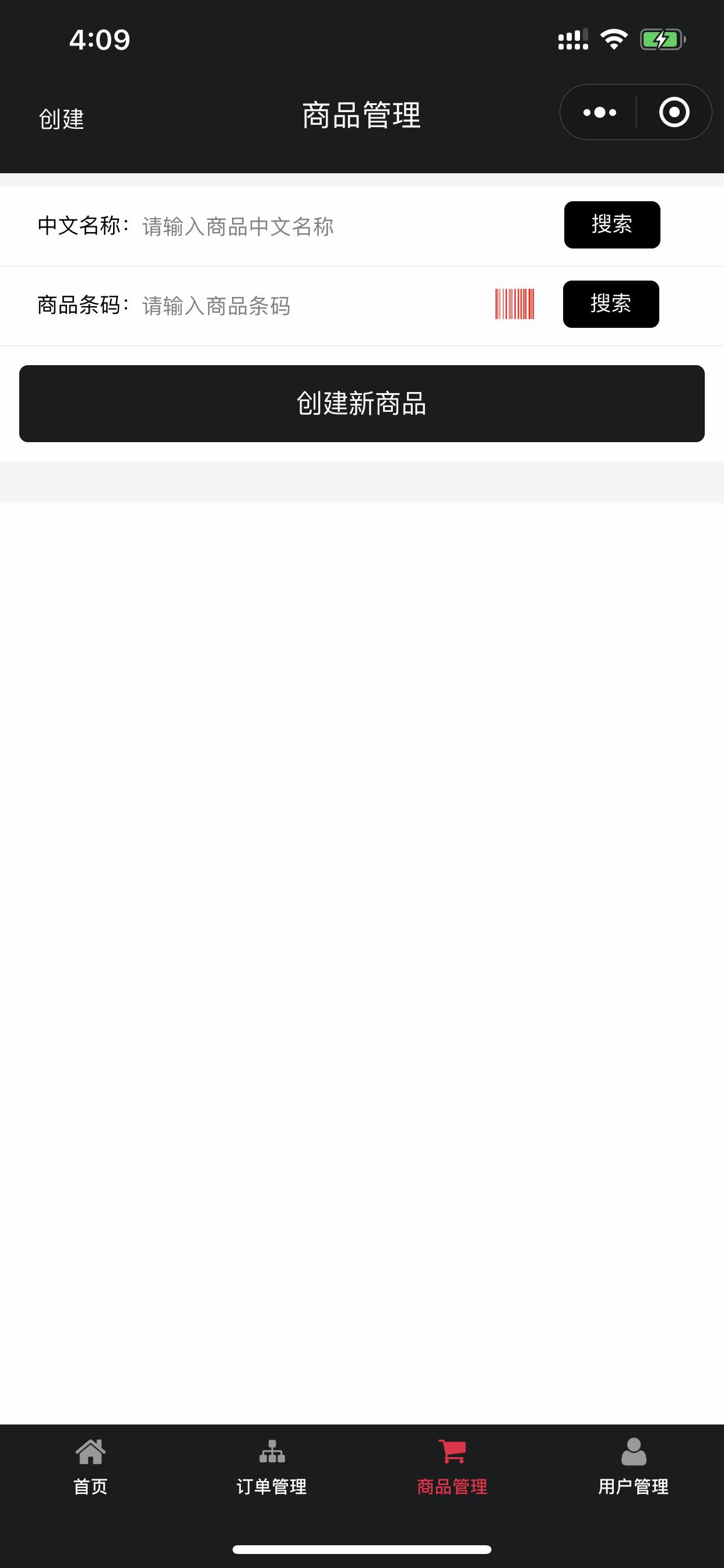The width and height of the screenshot is (724, 1568).
Task: Scan a barcode using the red barcode icon
Action: click(x=515, y=304)
